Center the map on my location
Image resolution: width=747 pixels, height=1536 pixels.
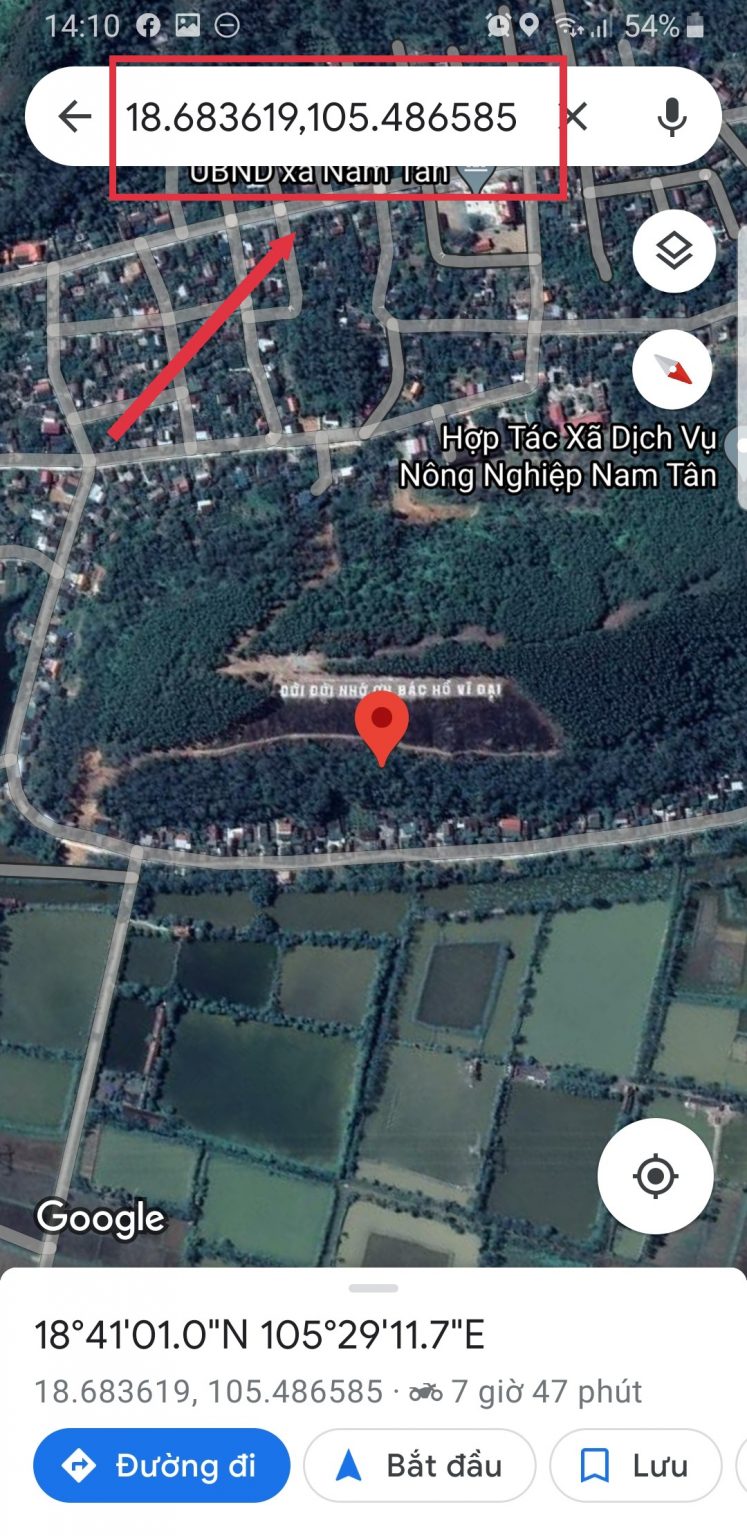(656, 1176)
